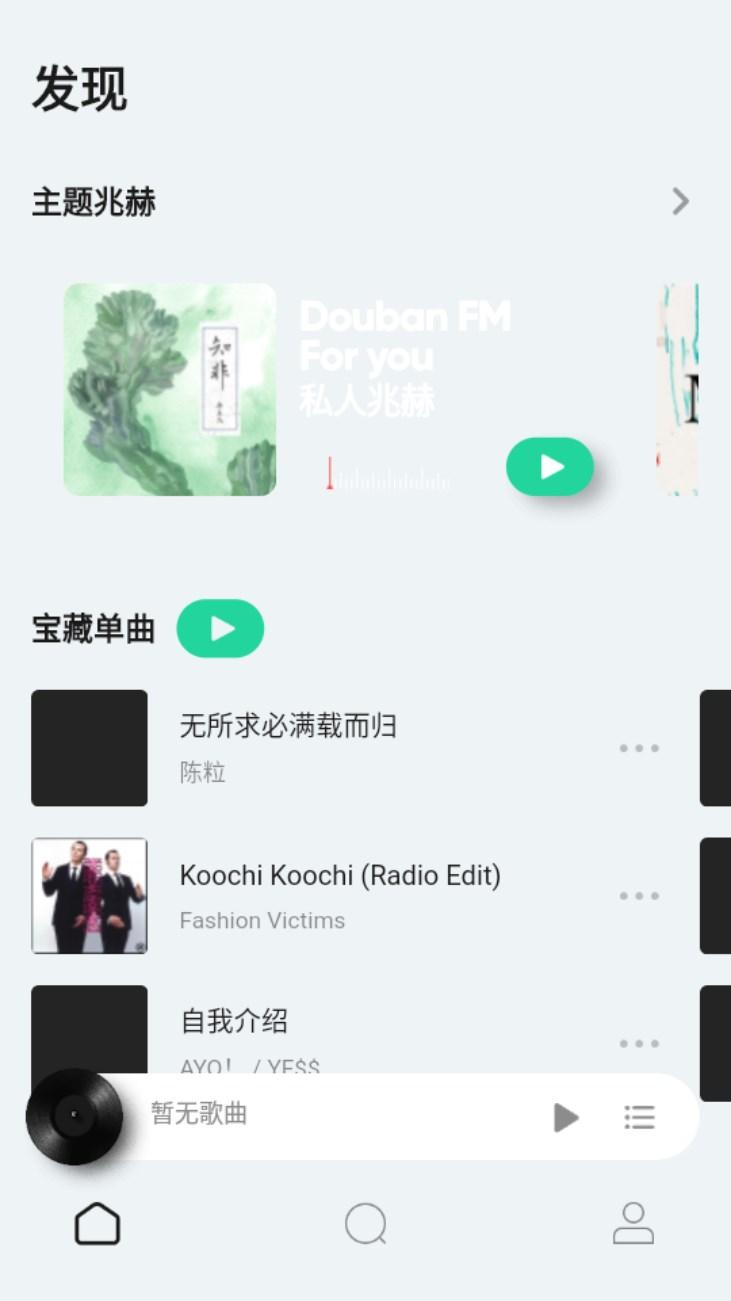Viewport: 731px width, 1301px height.
Task: Open the search tab at the bottom
Action: point(365,1223)
